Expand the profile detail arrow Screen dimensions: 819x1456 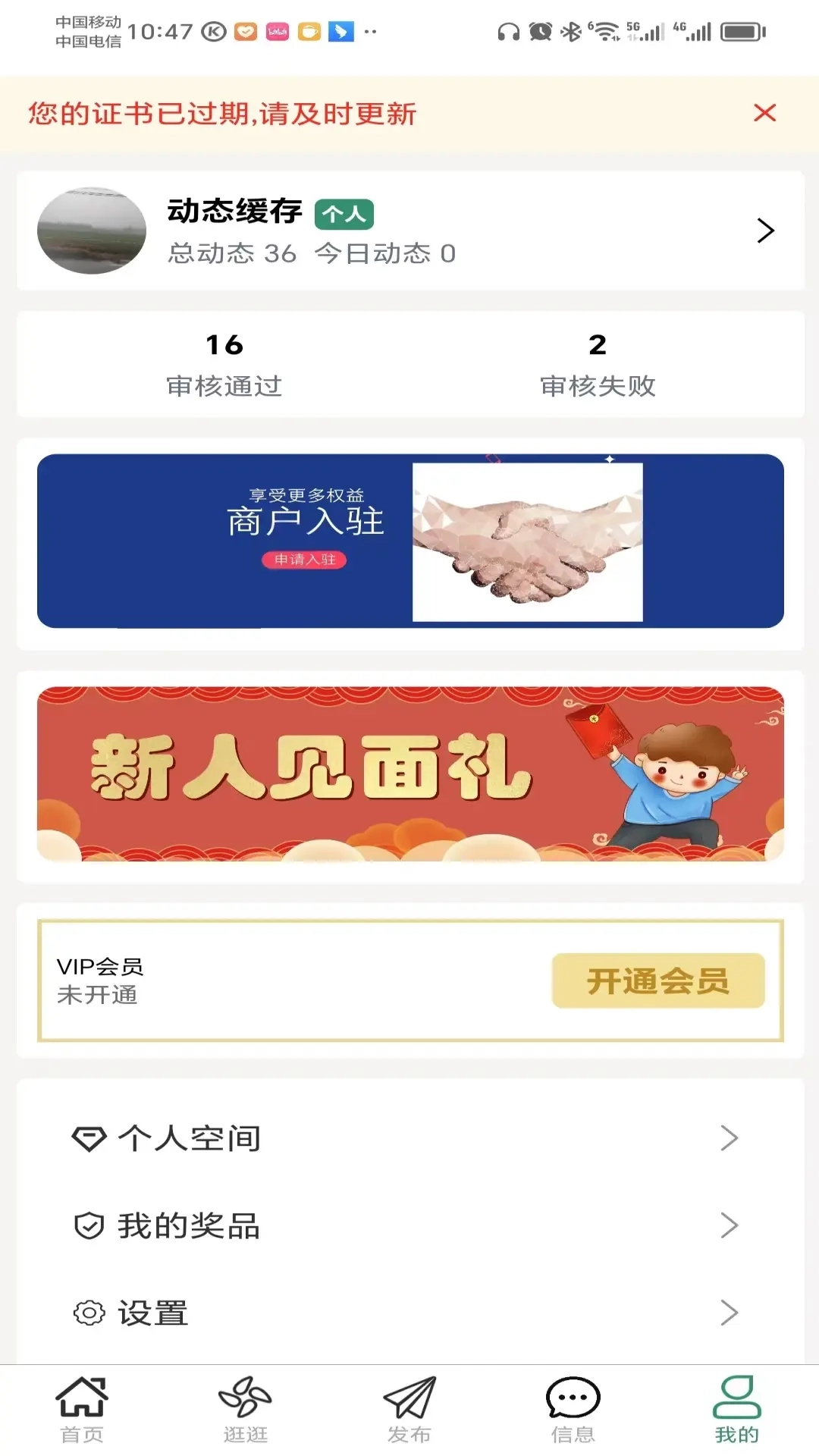pyautogui.click(x=766, y=230)
